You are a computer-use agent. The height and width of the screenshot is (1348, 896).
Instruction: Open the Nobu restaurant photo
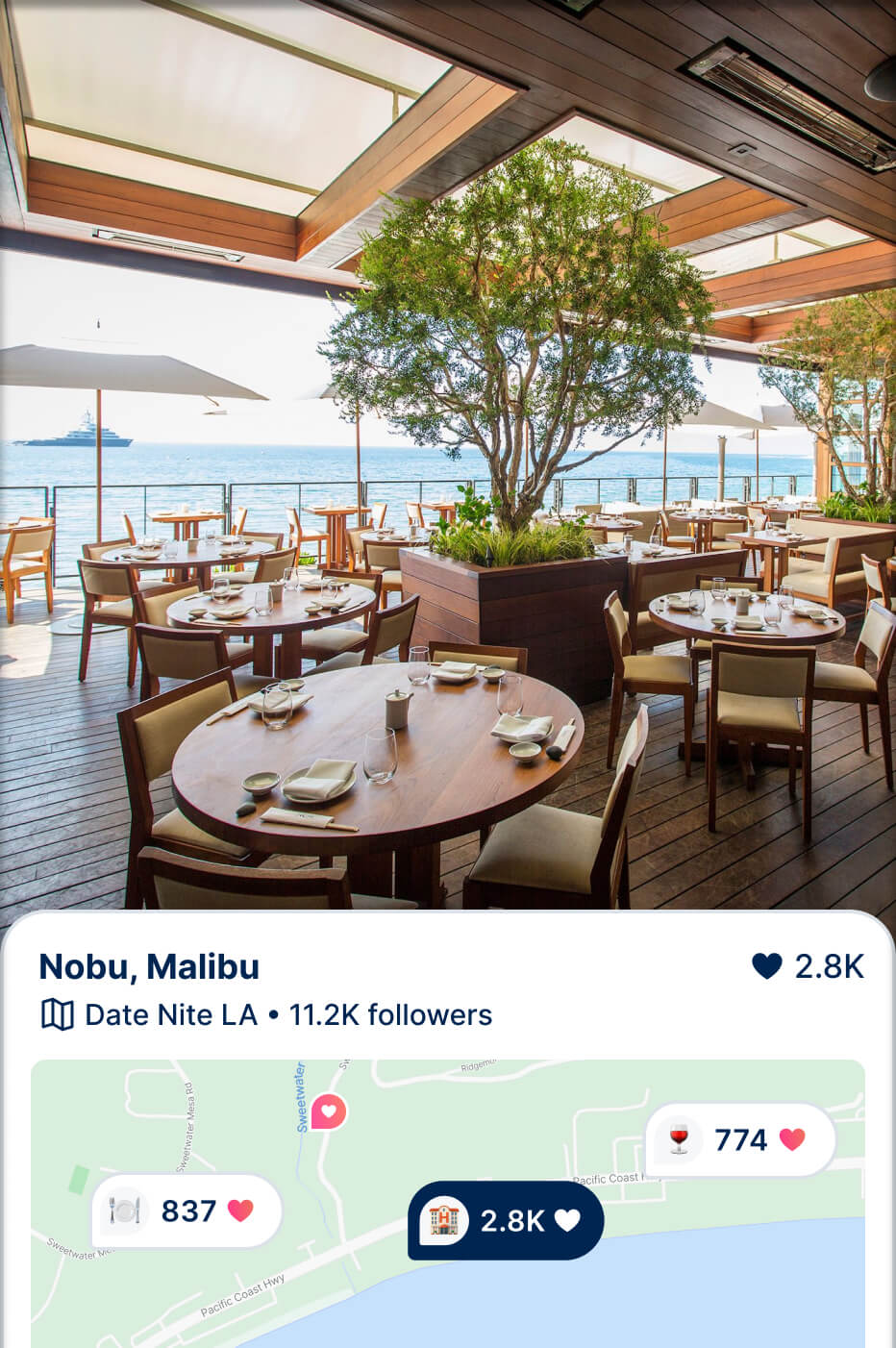448,452
